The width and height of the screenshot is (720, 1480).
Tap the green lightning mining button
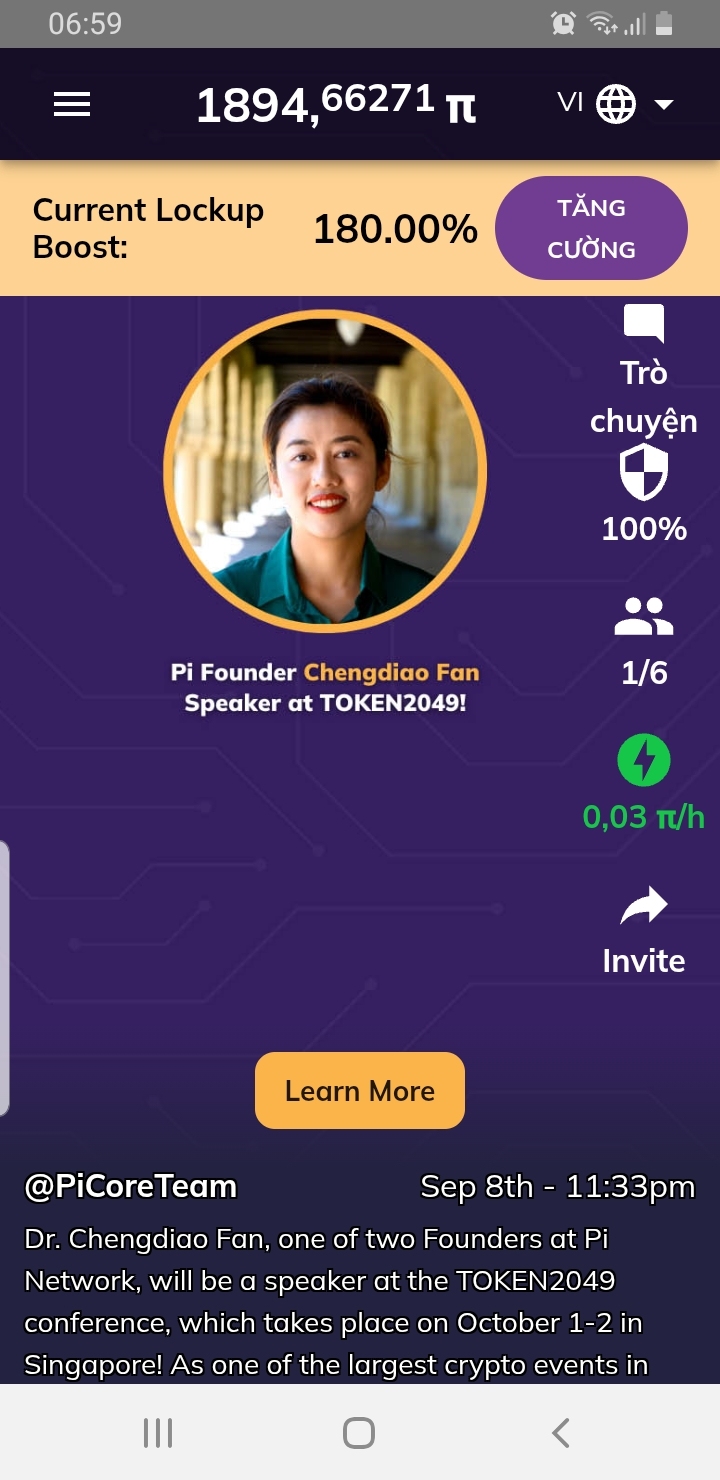(643, 762)
